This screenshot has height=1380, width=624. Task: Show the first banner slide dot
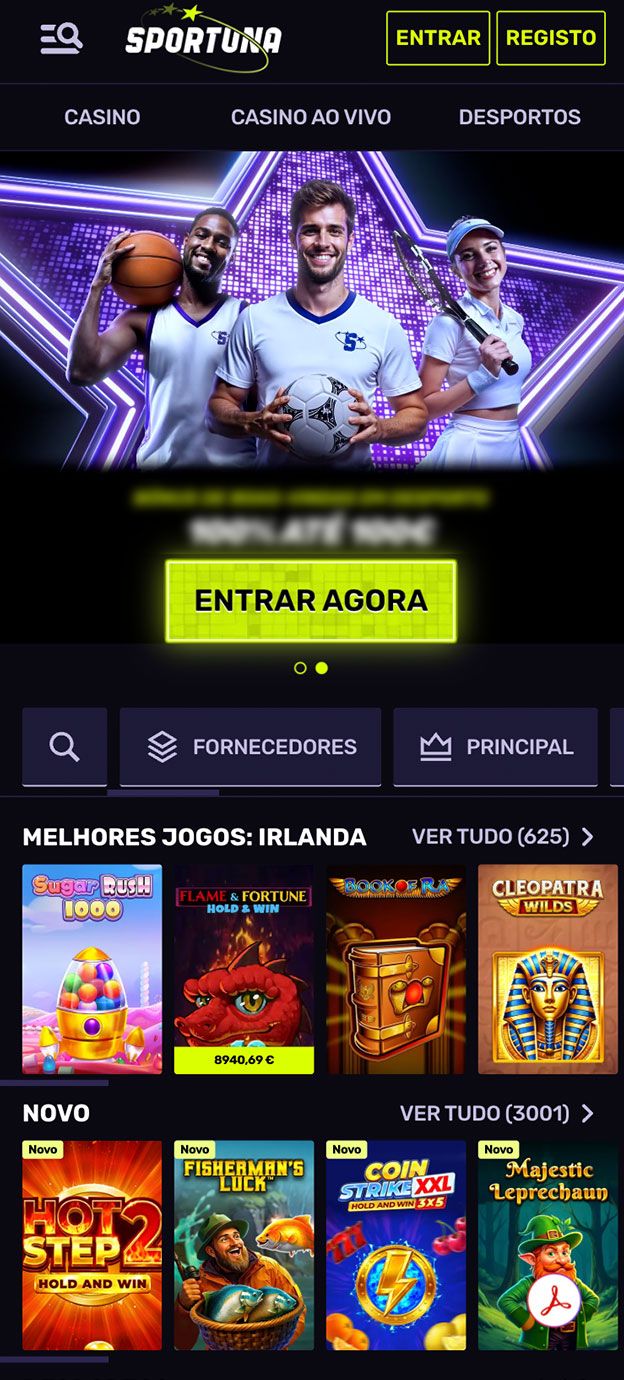[300, 668]
